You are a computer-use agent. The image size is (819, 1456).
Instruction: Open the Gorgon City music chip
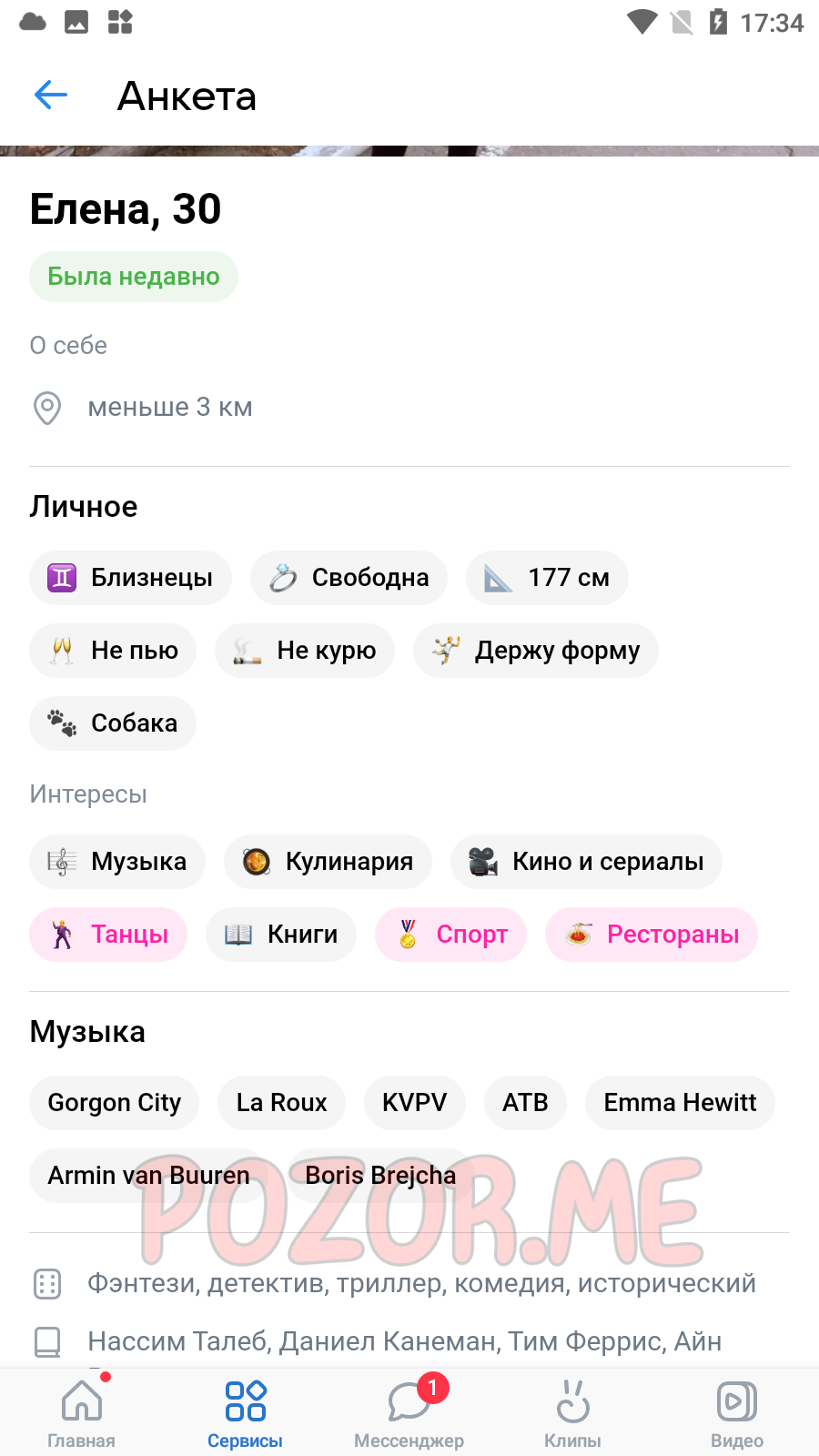[x=115, y=1103]
